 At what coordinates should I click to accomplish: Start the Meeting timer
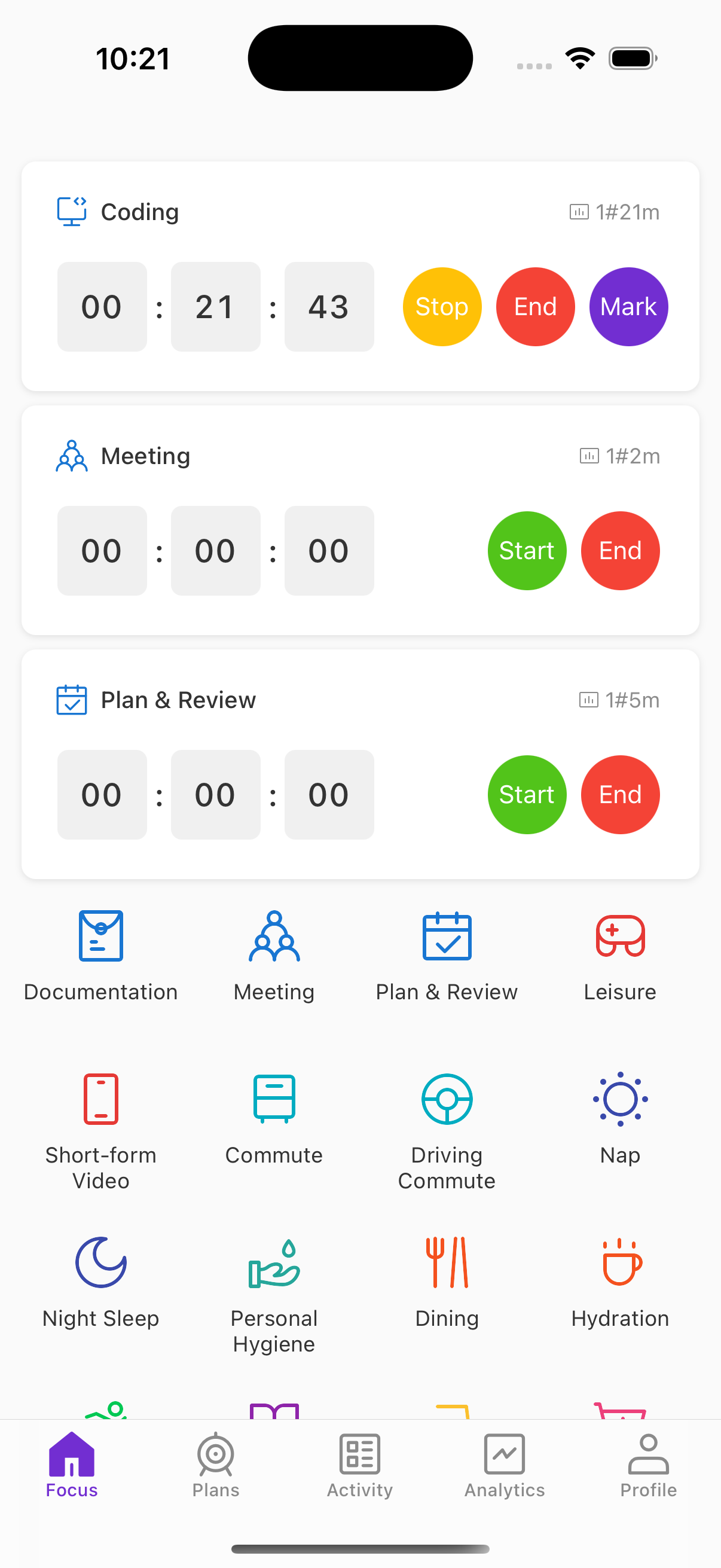tap(526, 551)
